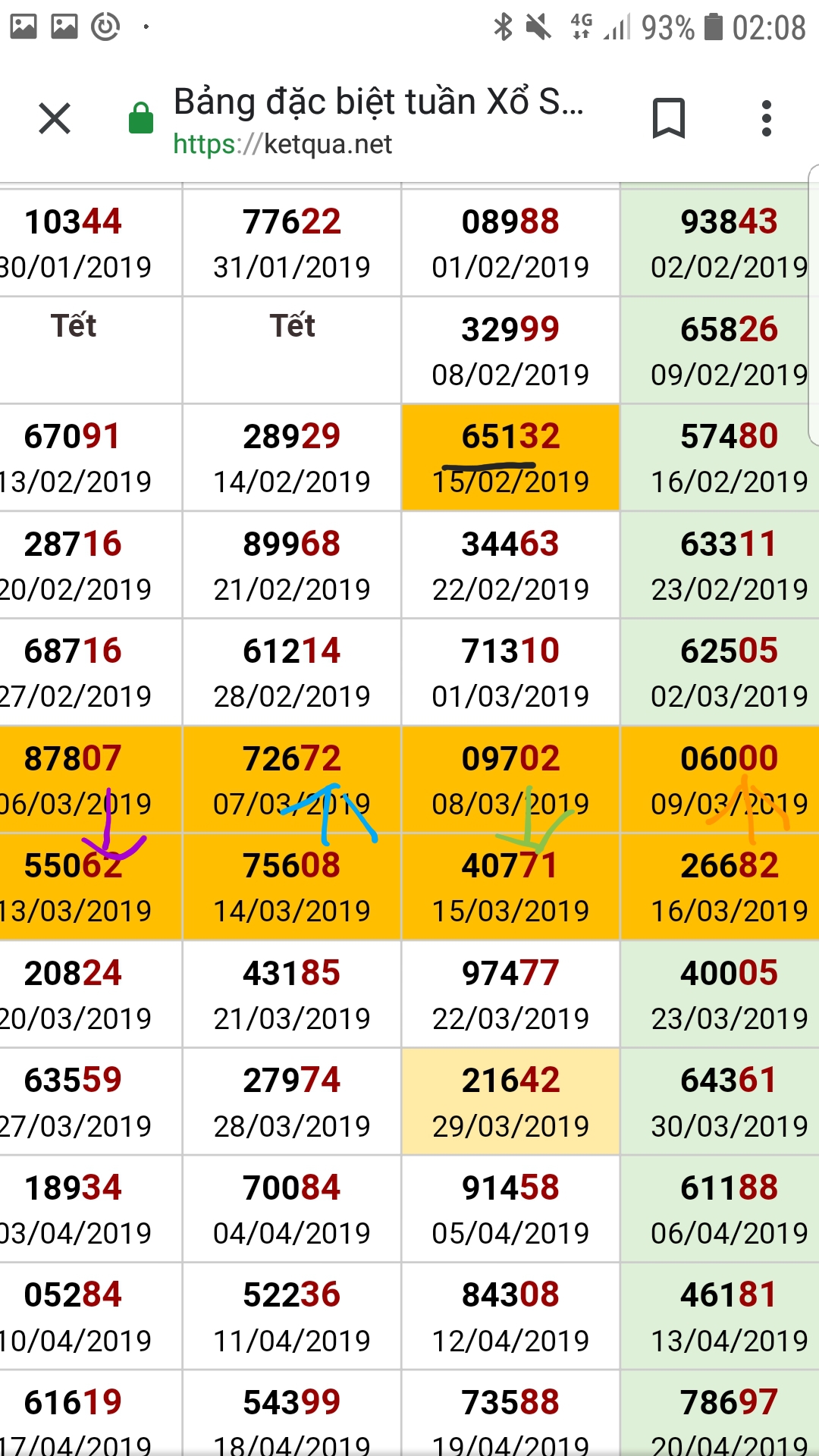Open the three-dot overflow menu
819x1456 pixels.
pos(766,119)
